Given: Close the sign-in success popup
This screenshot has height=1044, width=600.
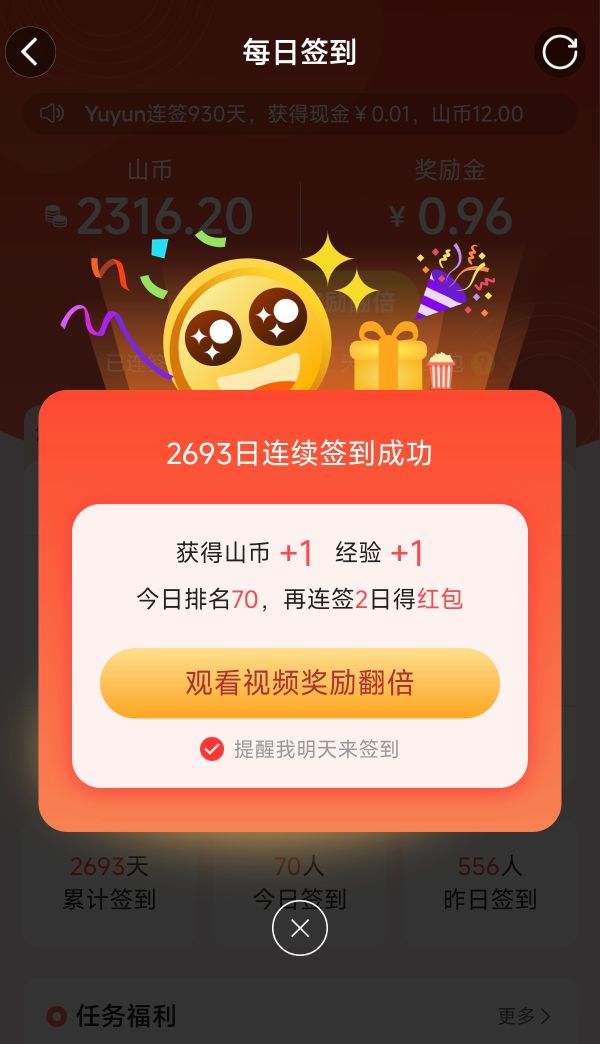Looking at the screenshot, I should pyautogui.click(x=300, y=929).
